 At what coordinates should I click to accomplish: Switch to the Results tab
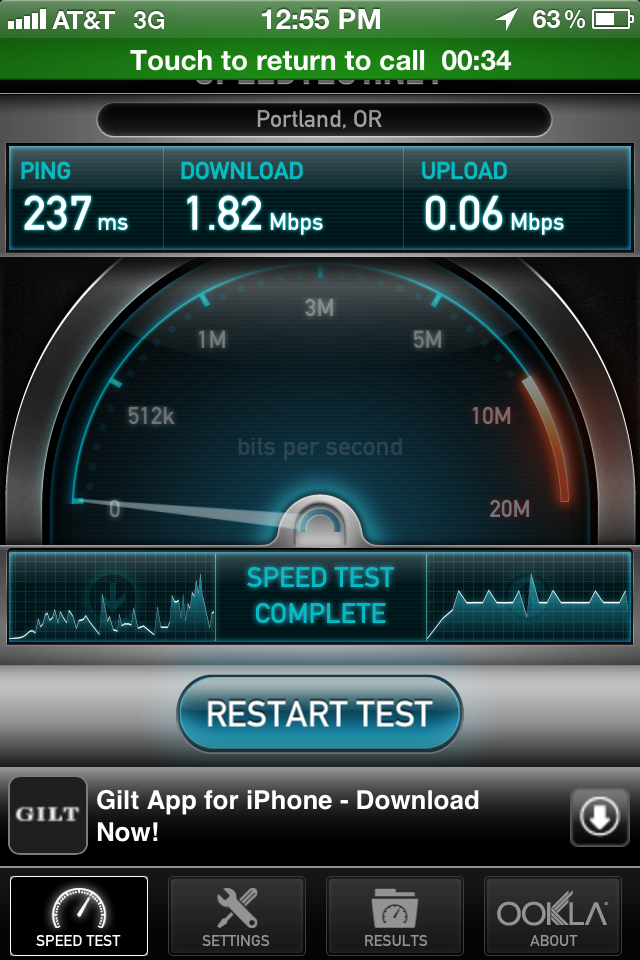point(395,916)
